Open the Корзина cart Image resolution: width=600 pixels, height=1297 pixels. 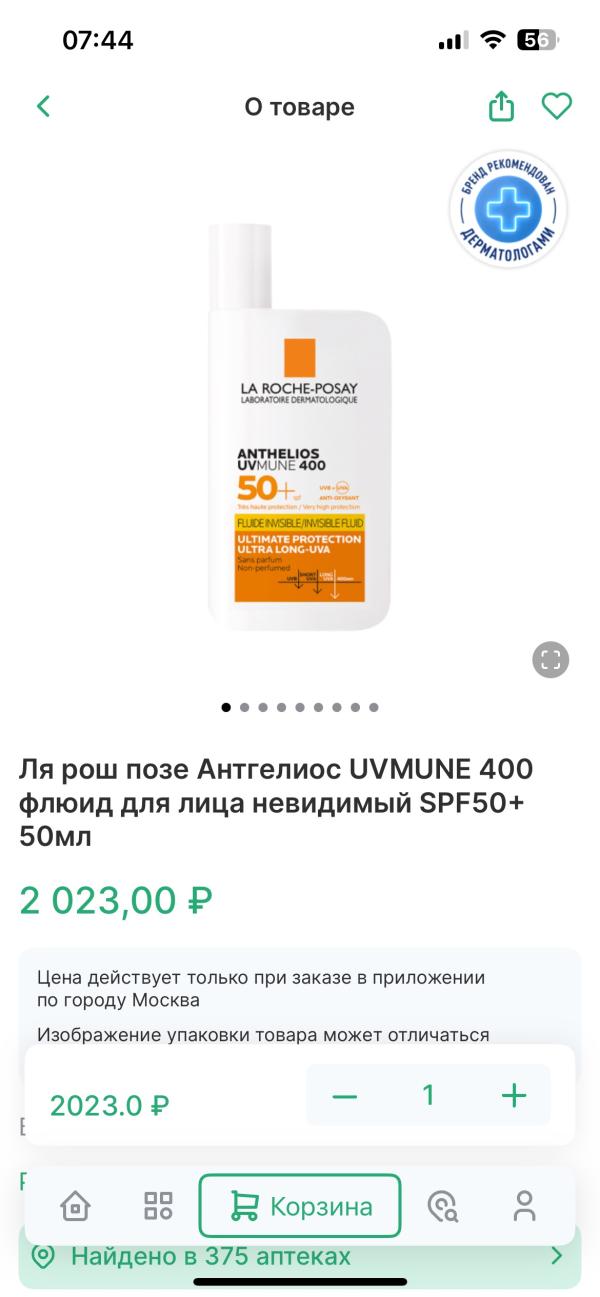tap(300, 1206)
